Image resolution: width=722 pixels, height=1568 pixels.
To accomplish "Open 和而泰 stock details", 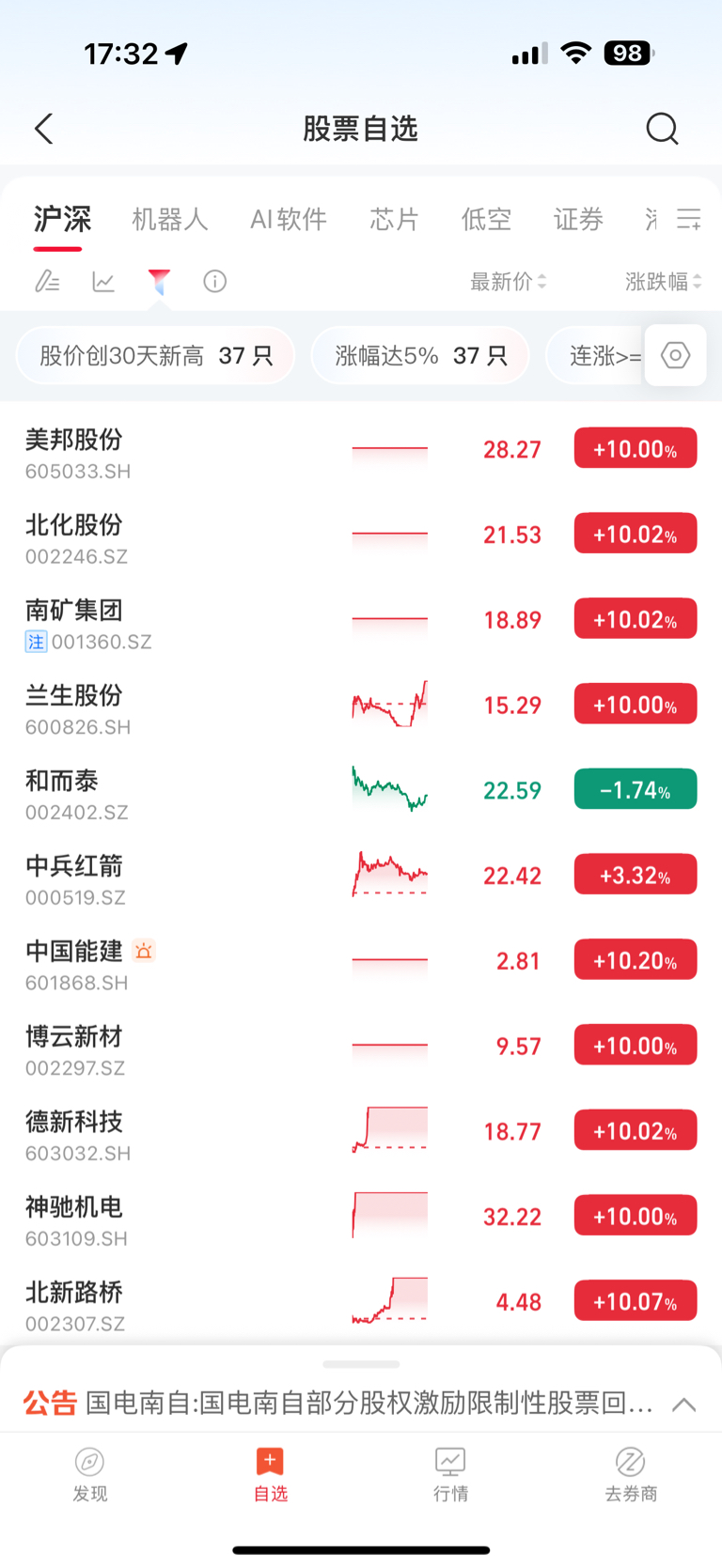I will [361, 792].
